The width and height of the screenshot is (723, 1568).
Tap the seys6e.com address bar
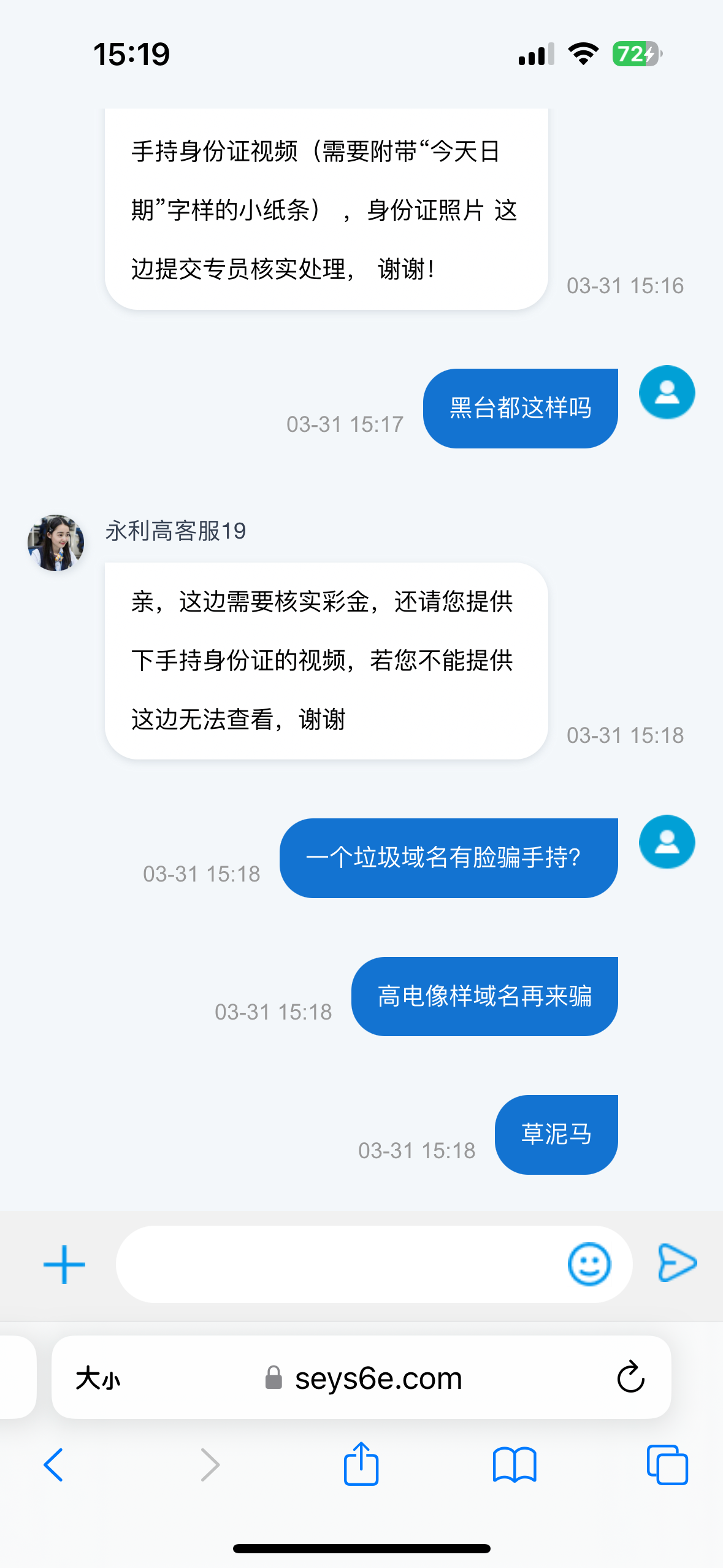[378, 1378]
